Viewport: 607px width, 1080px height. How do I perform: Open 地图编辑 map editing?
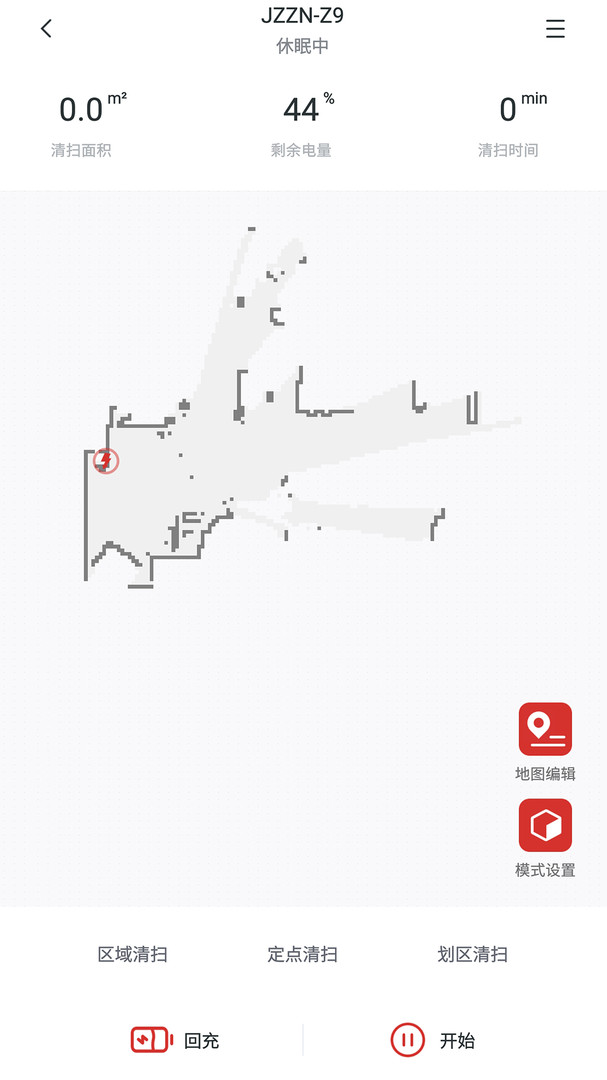point(545,729)
